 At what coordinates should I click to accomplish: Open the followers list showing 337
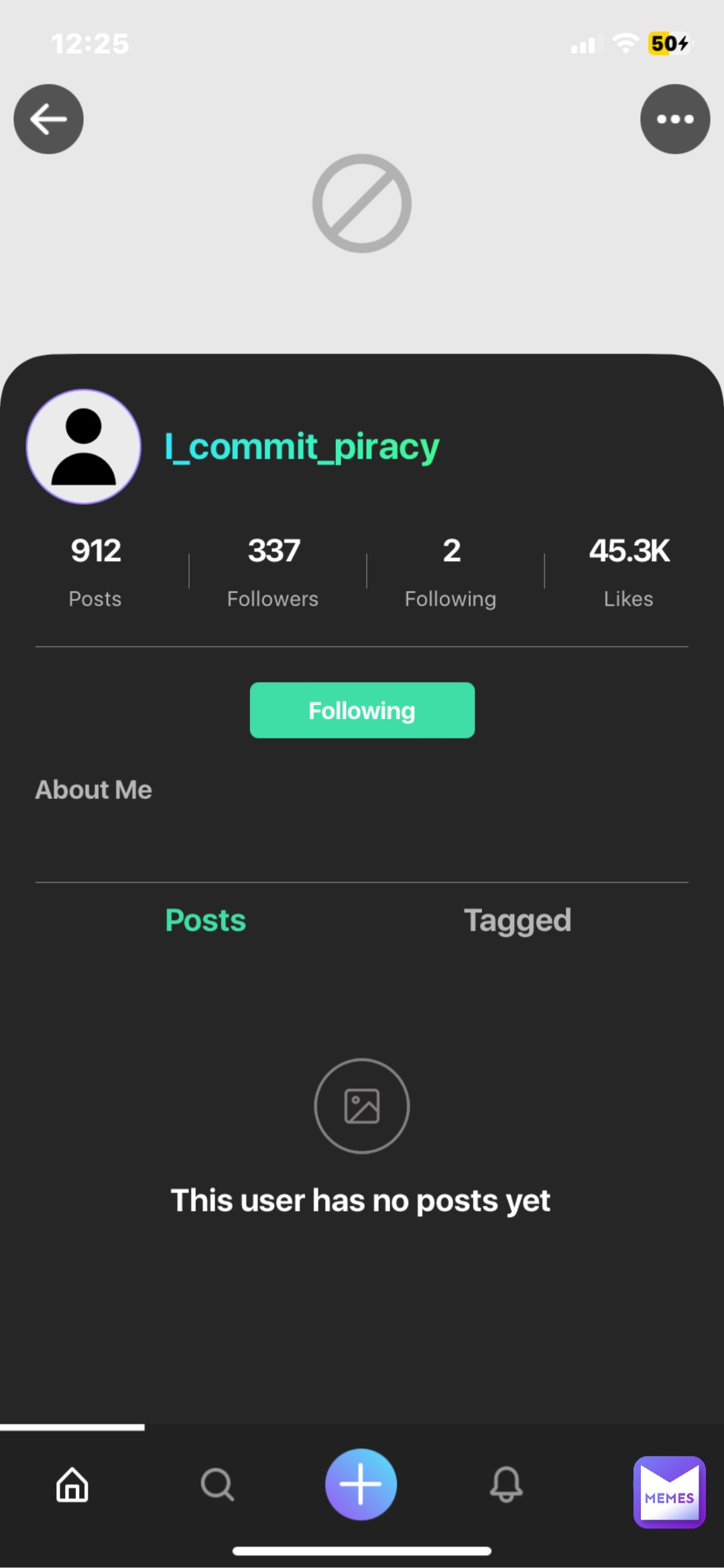tap(272, 570)
